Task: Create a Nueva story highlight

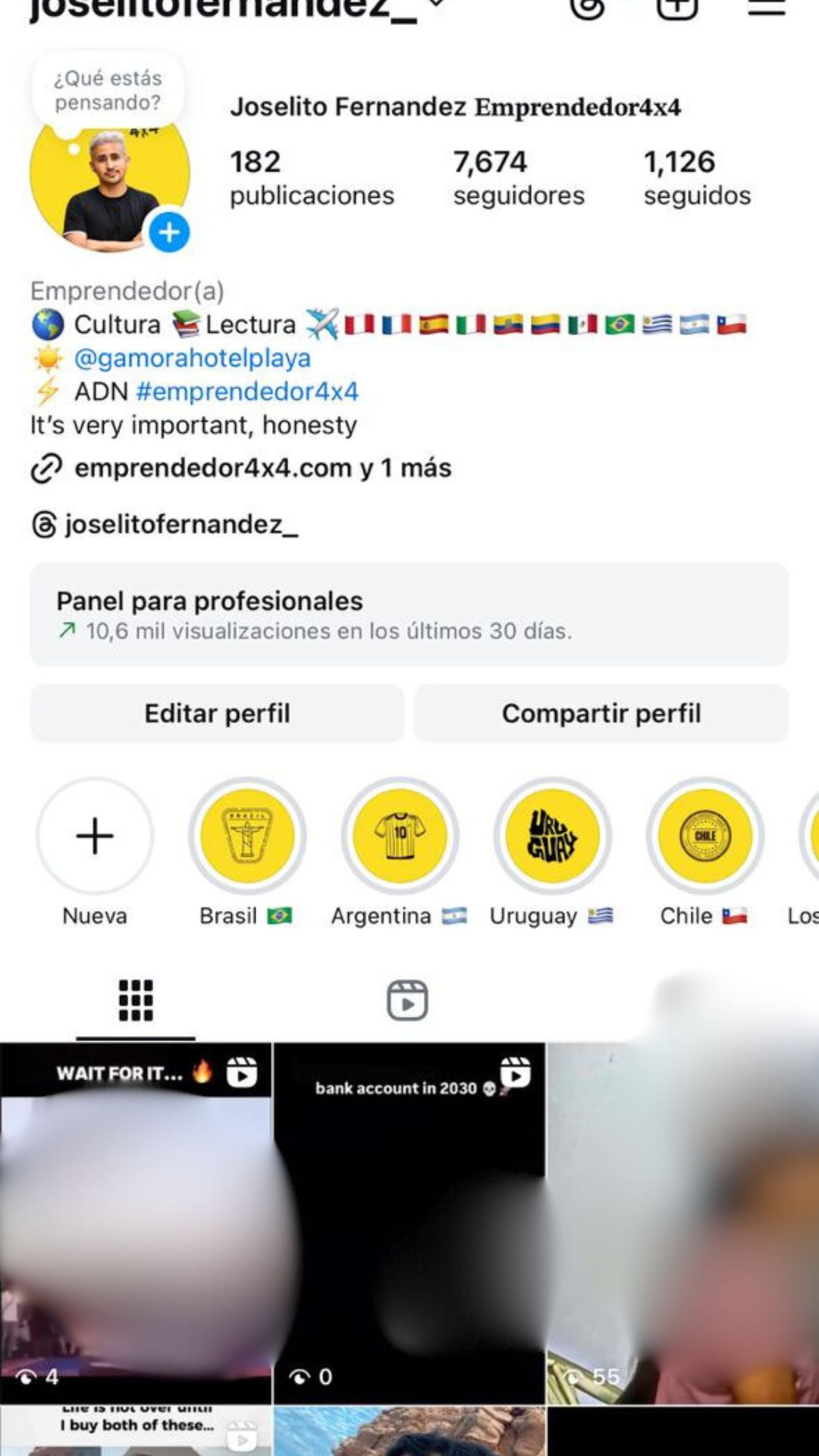Action: click(95, 836)
